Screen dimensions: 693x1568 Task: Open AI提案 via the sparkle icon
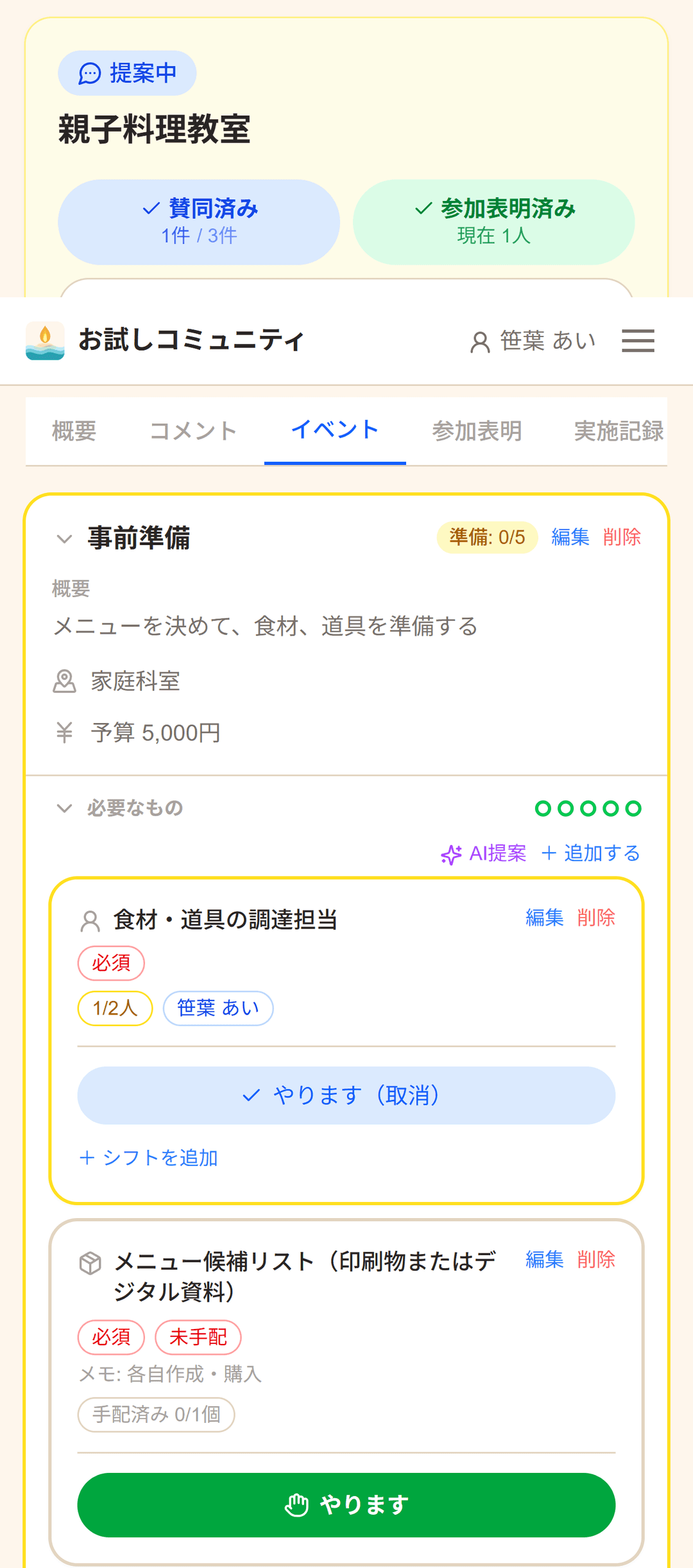(452, 853)
